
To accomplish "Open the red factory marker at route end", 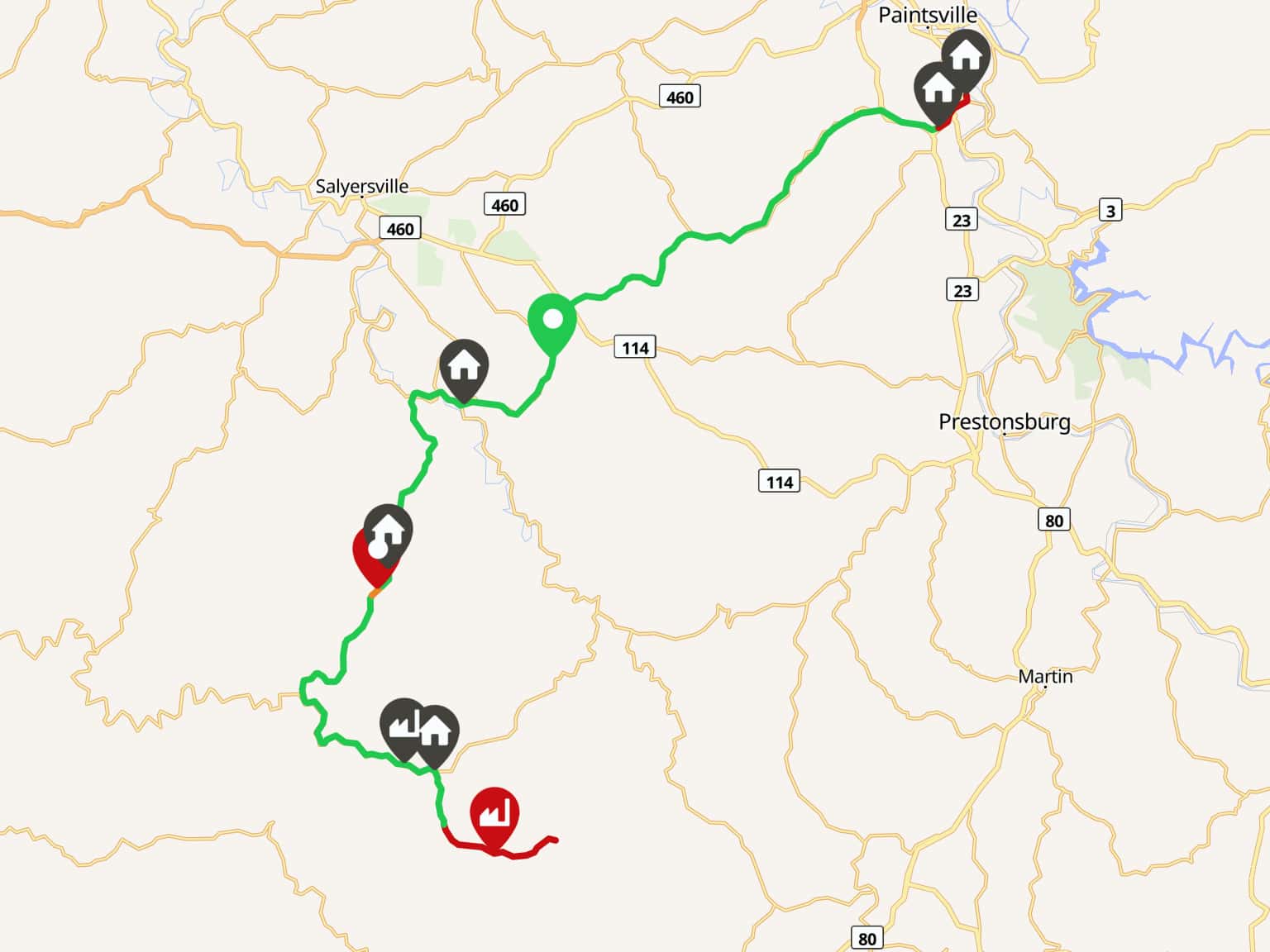I will click(494, 813).
